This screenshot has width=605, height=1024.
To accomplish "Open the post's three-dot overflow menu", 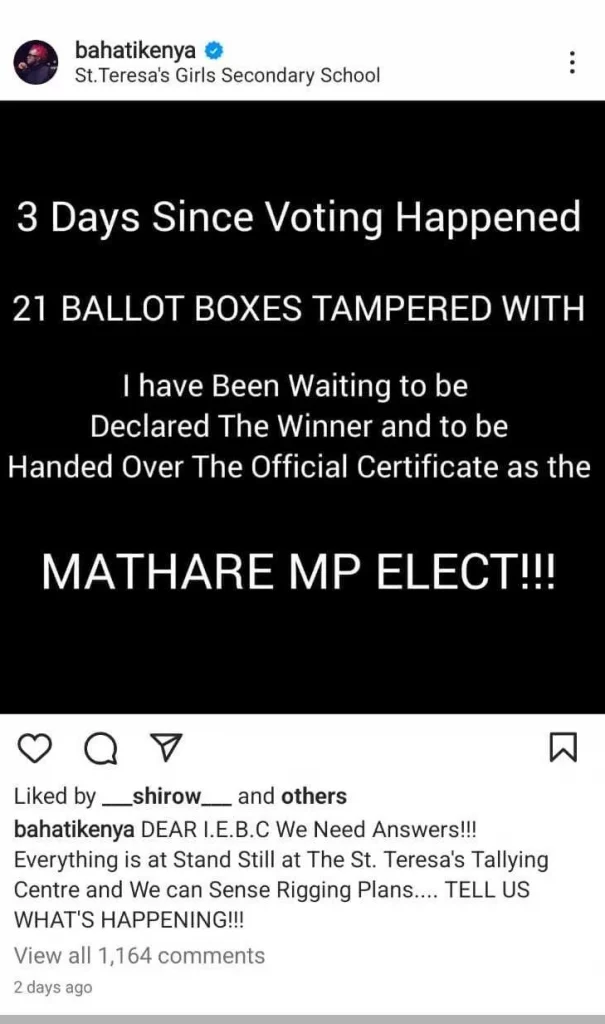I will click(x=571, y=62).
